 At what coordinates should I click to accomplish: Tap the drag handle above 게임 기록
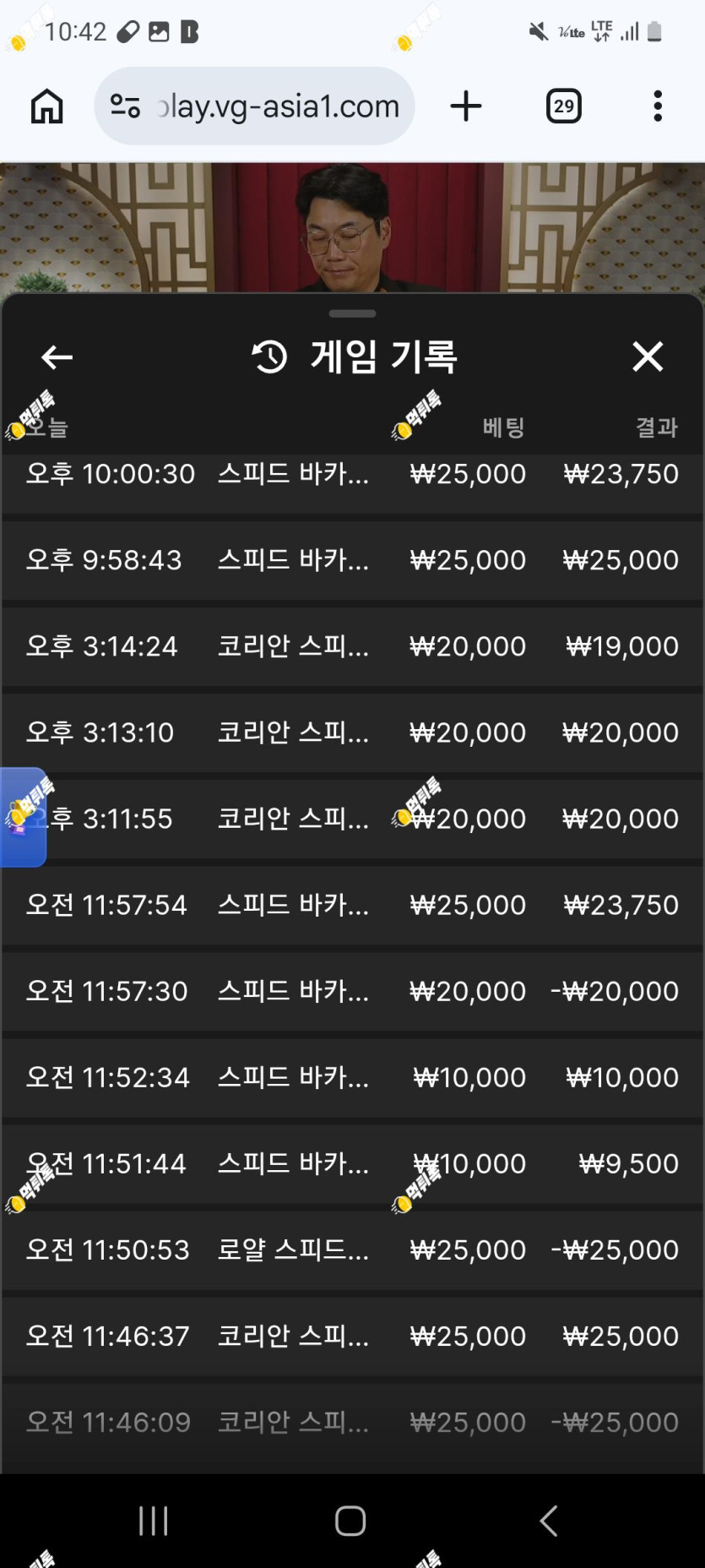point(352,313)
